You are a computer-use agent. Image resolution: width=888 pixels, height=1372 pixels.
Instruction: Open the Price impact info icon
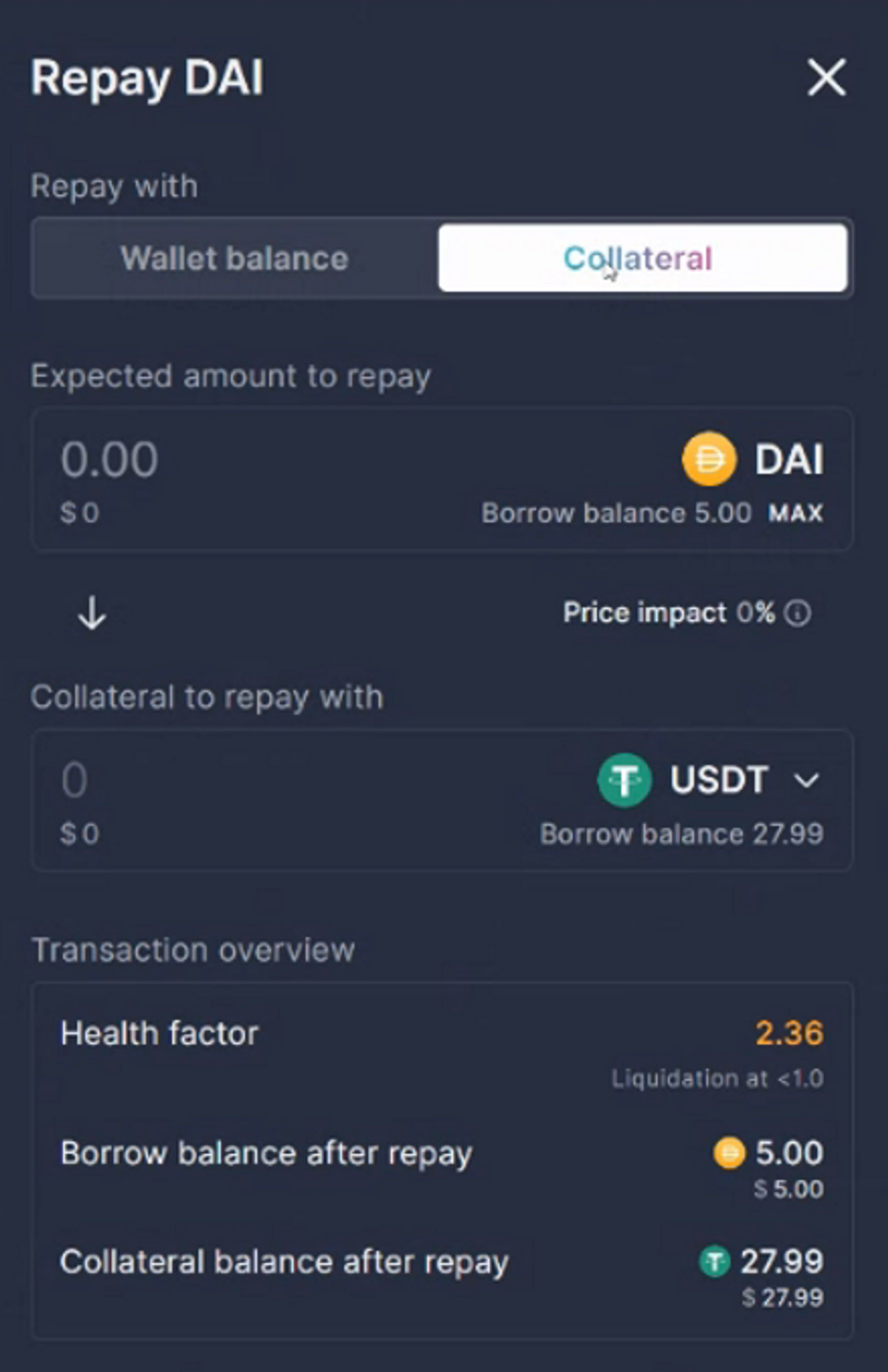point(797,613)
